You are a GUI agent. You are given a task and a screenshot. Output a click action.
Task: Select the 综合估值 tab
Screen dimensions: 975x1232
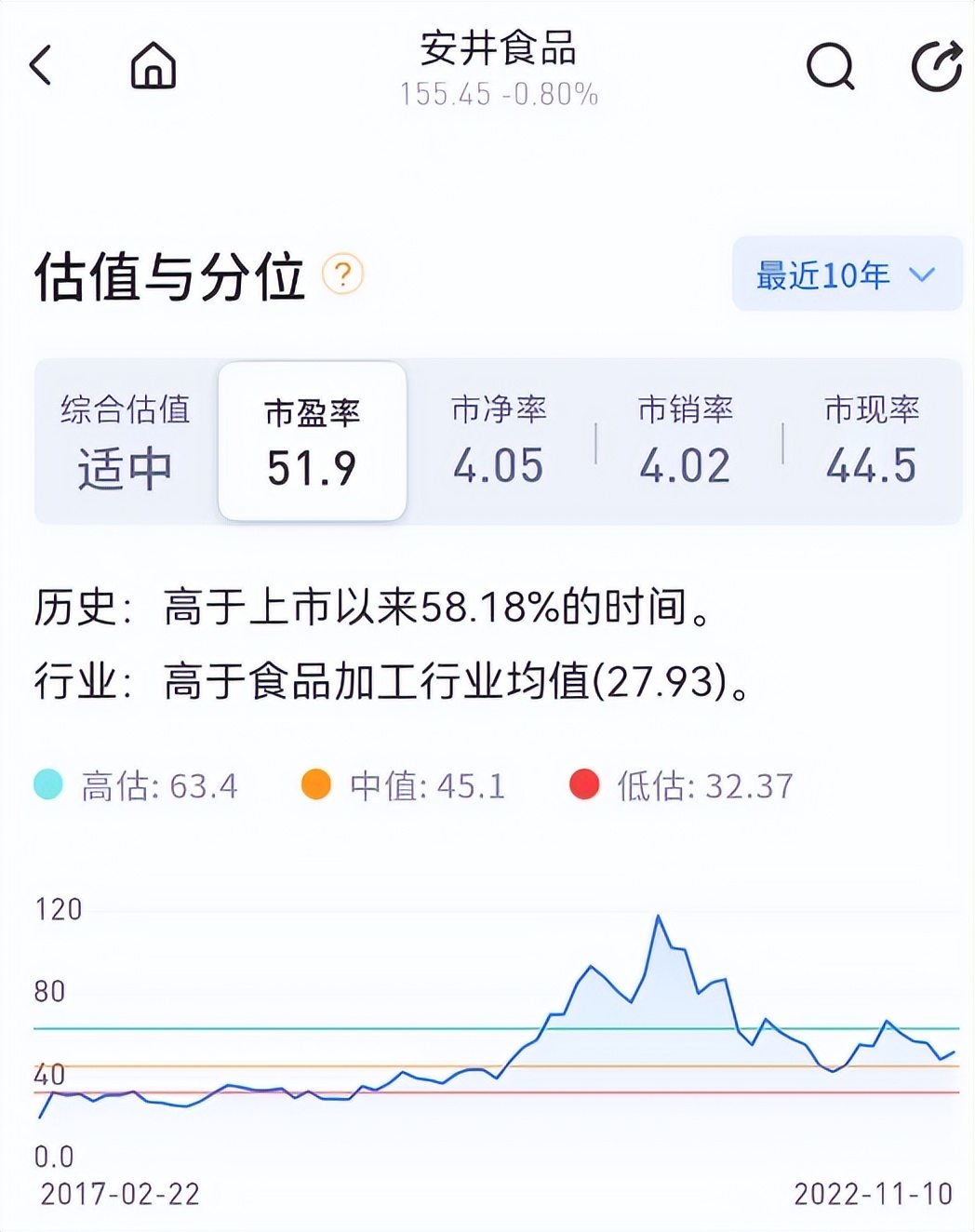(126, 437)
